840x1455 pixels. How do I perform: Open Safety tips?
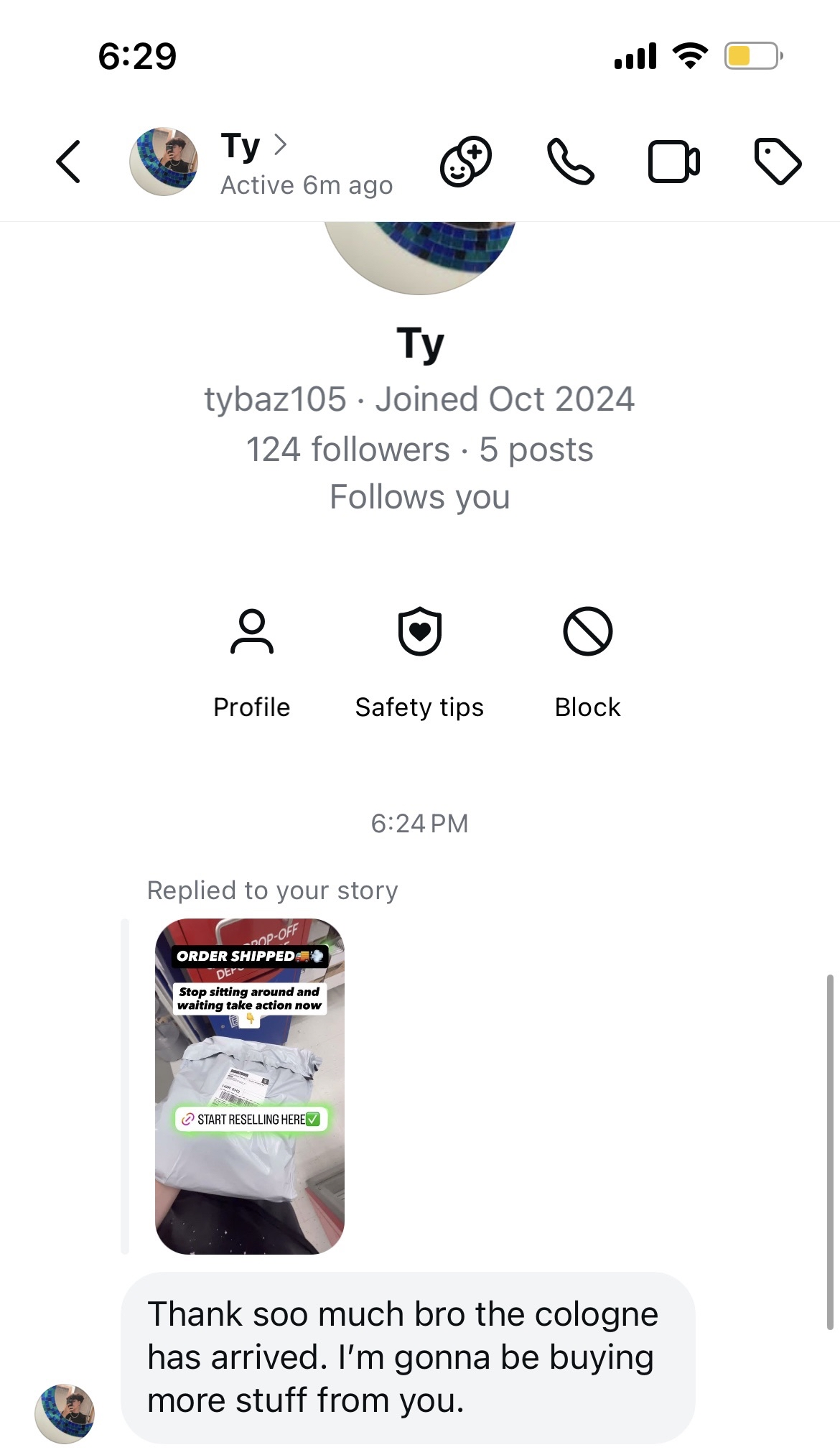pos(419,662)
